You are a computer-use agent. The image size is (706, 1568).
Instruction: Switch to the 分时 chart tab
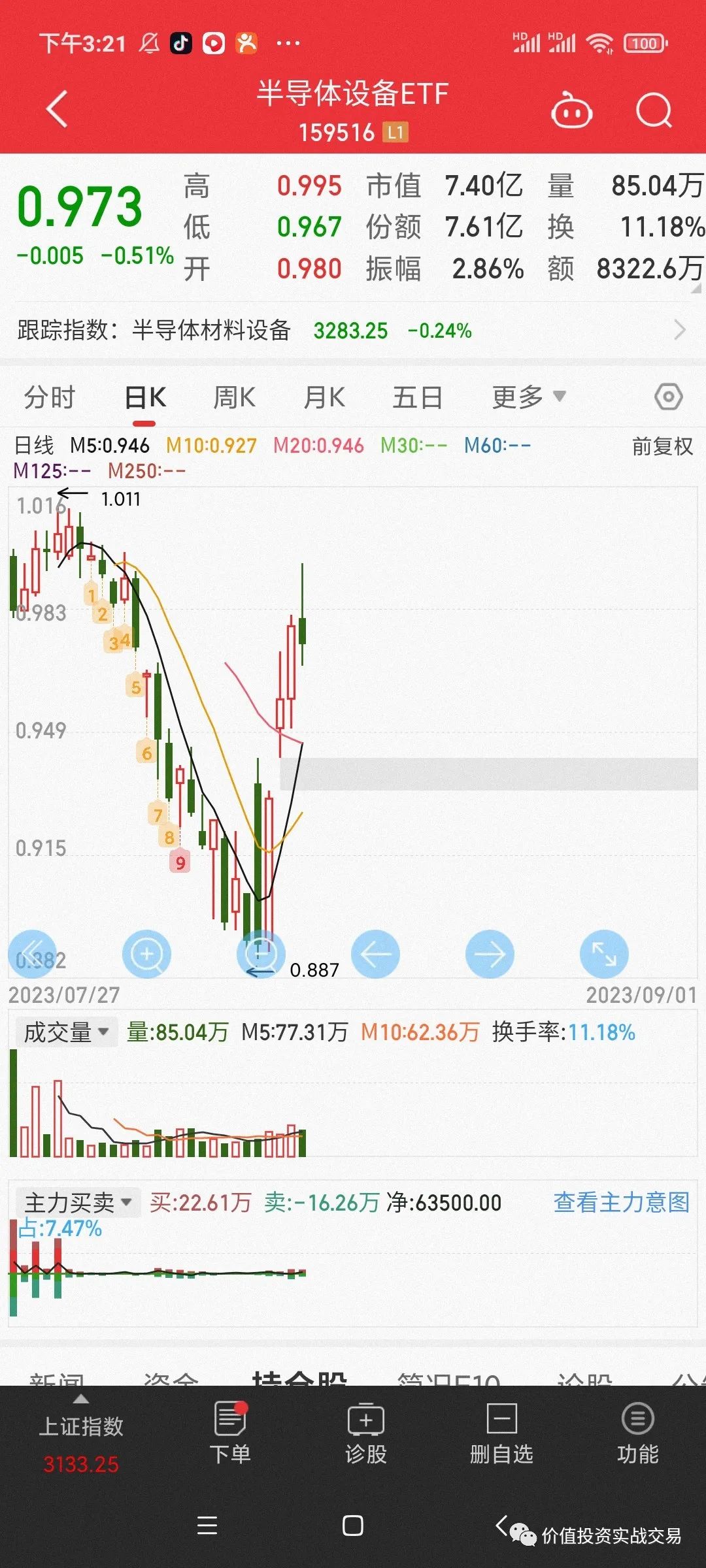50,397
